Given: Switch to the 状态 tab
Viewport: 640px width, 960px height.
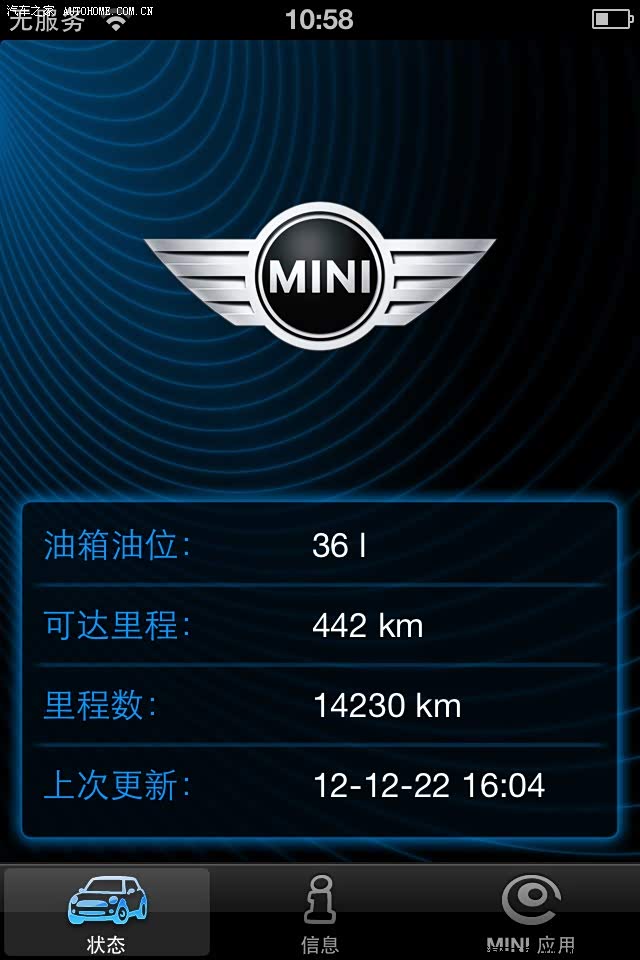Looking at the screenshot, I should (x=107, y=912).
